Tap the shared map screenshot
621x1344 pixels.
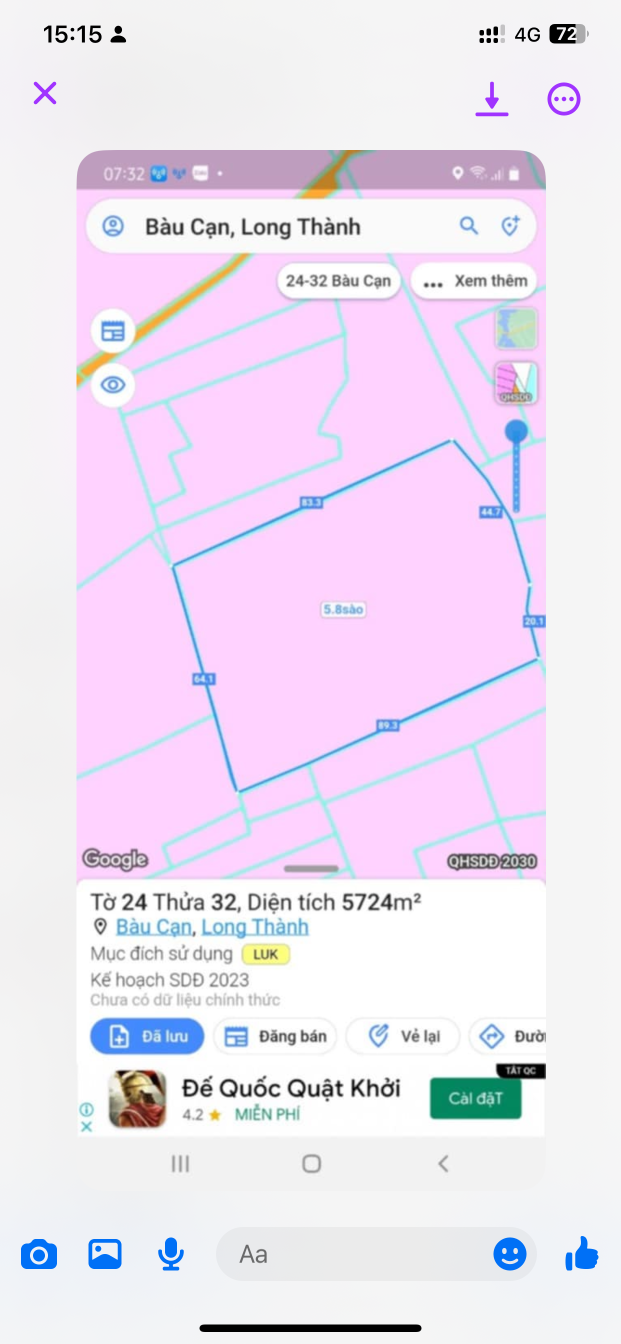(311, 600)
